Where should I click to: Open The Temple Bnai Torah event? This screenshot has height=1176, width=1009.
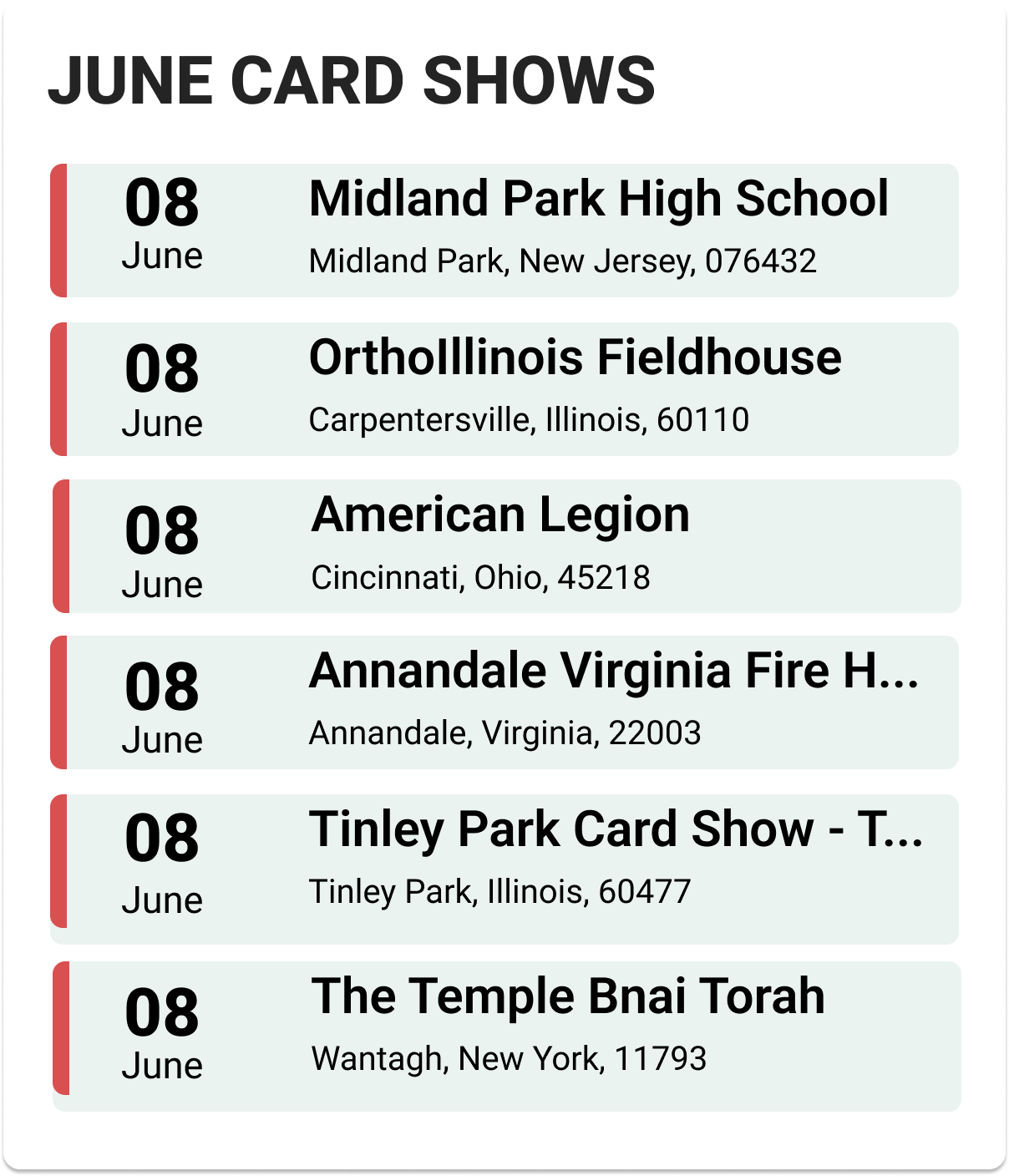click(x=568, y=997)
